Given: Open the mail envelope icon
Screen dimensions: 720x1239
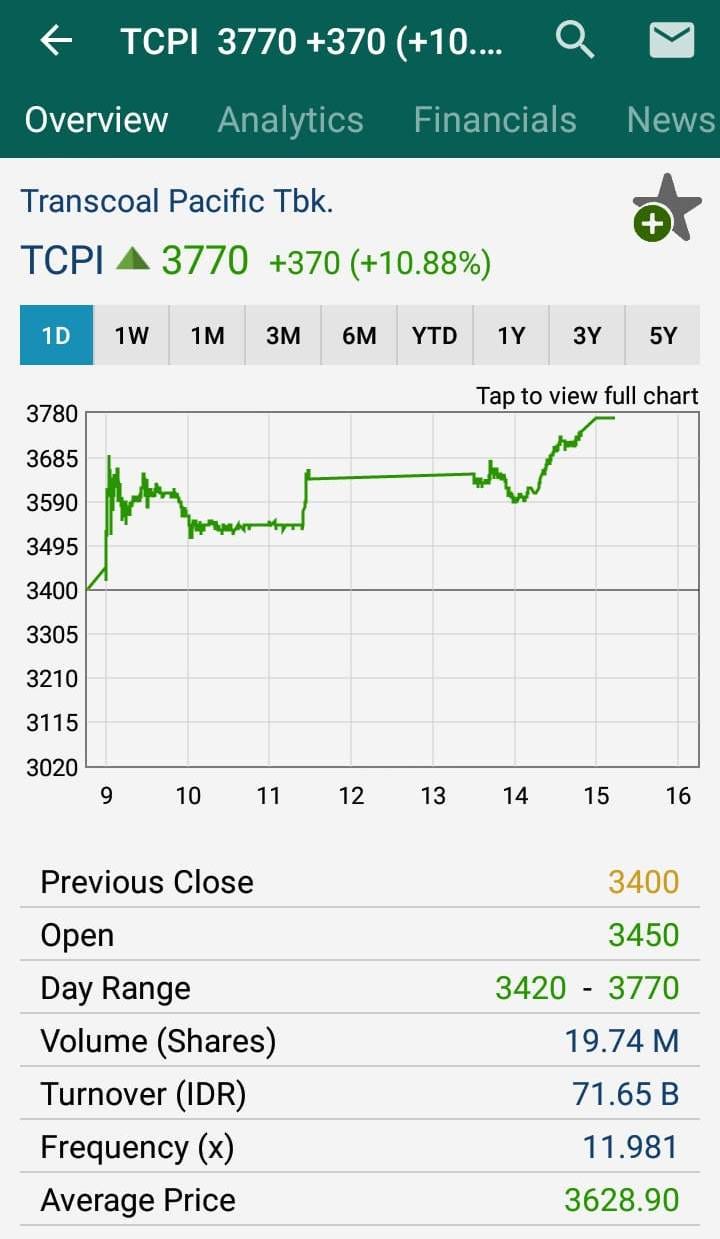Looking at the screenshot, I should click(672, 40).
